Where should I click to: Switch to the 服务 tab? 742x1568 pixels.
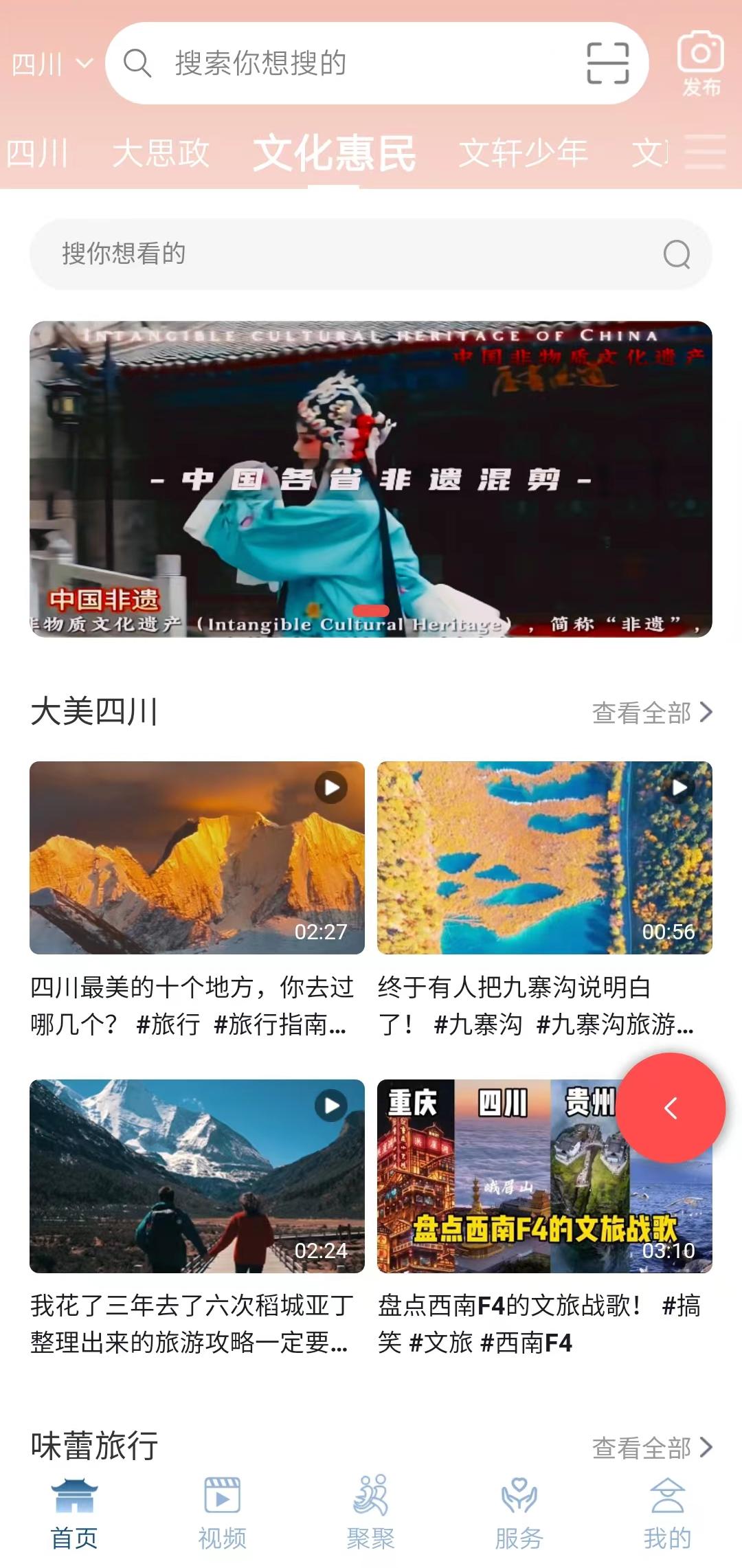pyautogui.click(x=519, y=1513)
